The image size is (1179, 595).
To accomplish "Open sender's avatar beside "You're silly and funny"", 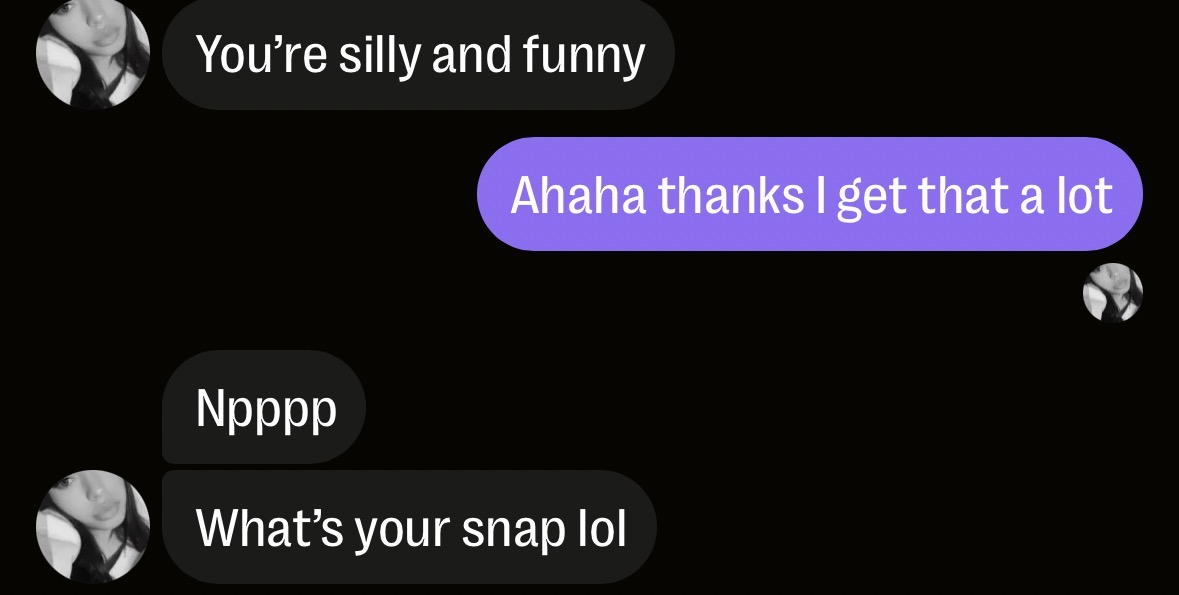I will 92,55.
